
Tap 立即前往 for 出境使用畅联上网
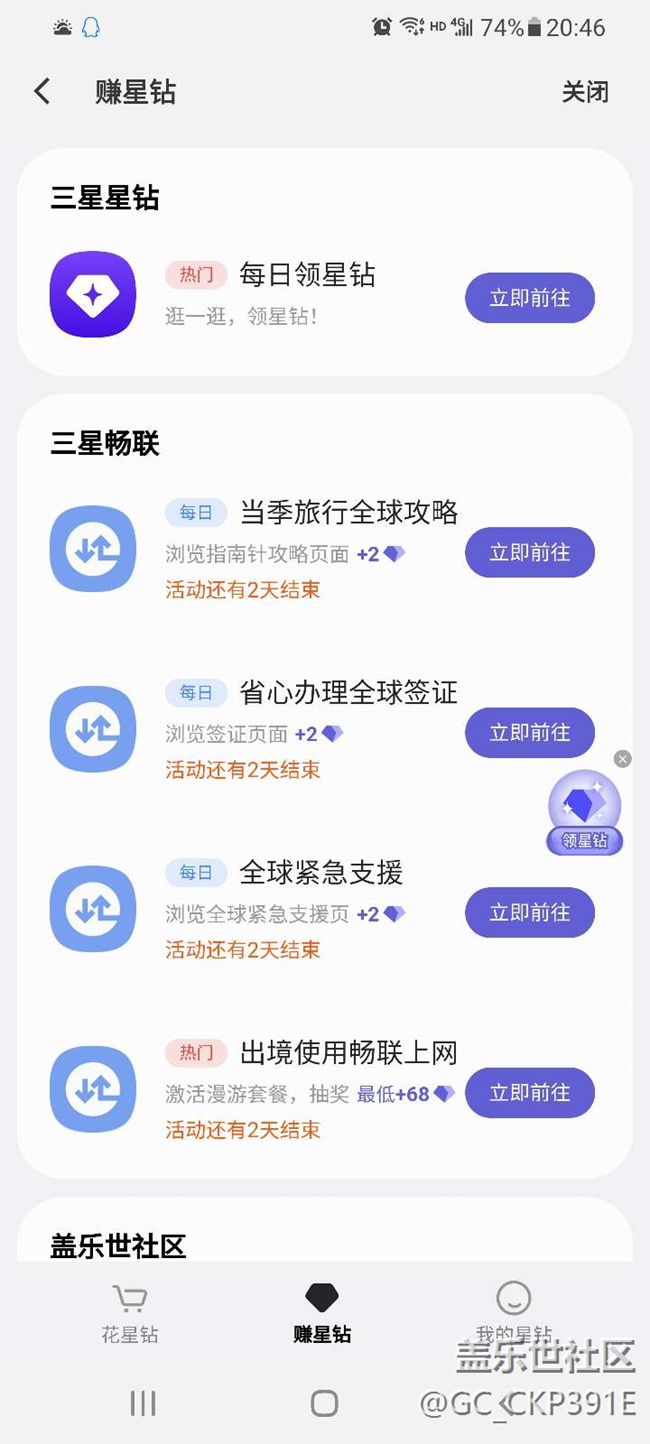529,1092
